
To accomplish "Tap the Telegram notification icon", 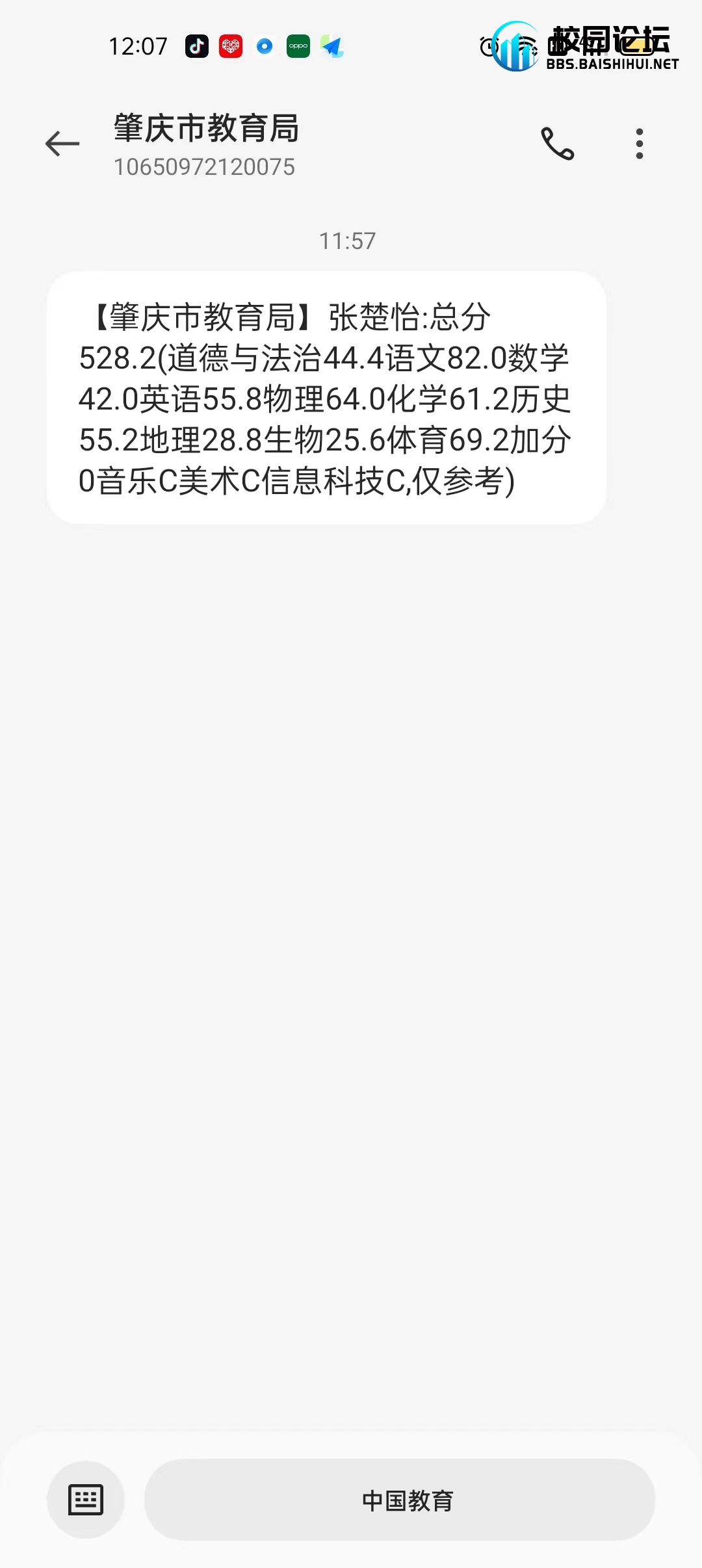I will 331,46.
